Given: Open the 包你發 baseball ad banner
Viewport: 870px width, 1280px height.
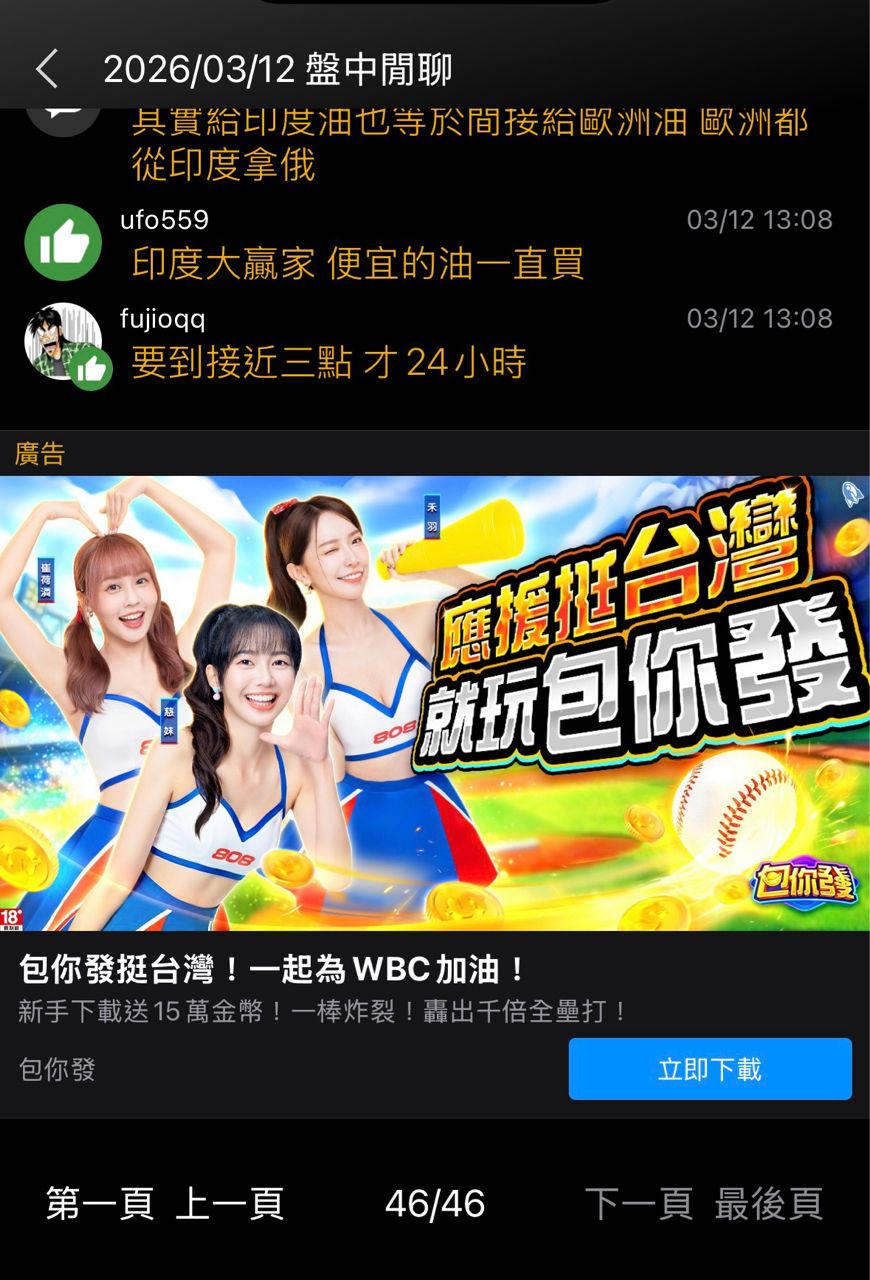Looking at the screenshot, I should pyautogui.click(x=434, y=702).
